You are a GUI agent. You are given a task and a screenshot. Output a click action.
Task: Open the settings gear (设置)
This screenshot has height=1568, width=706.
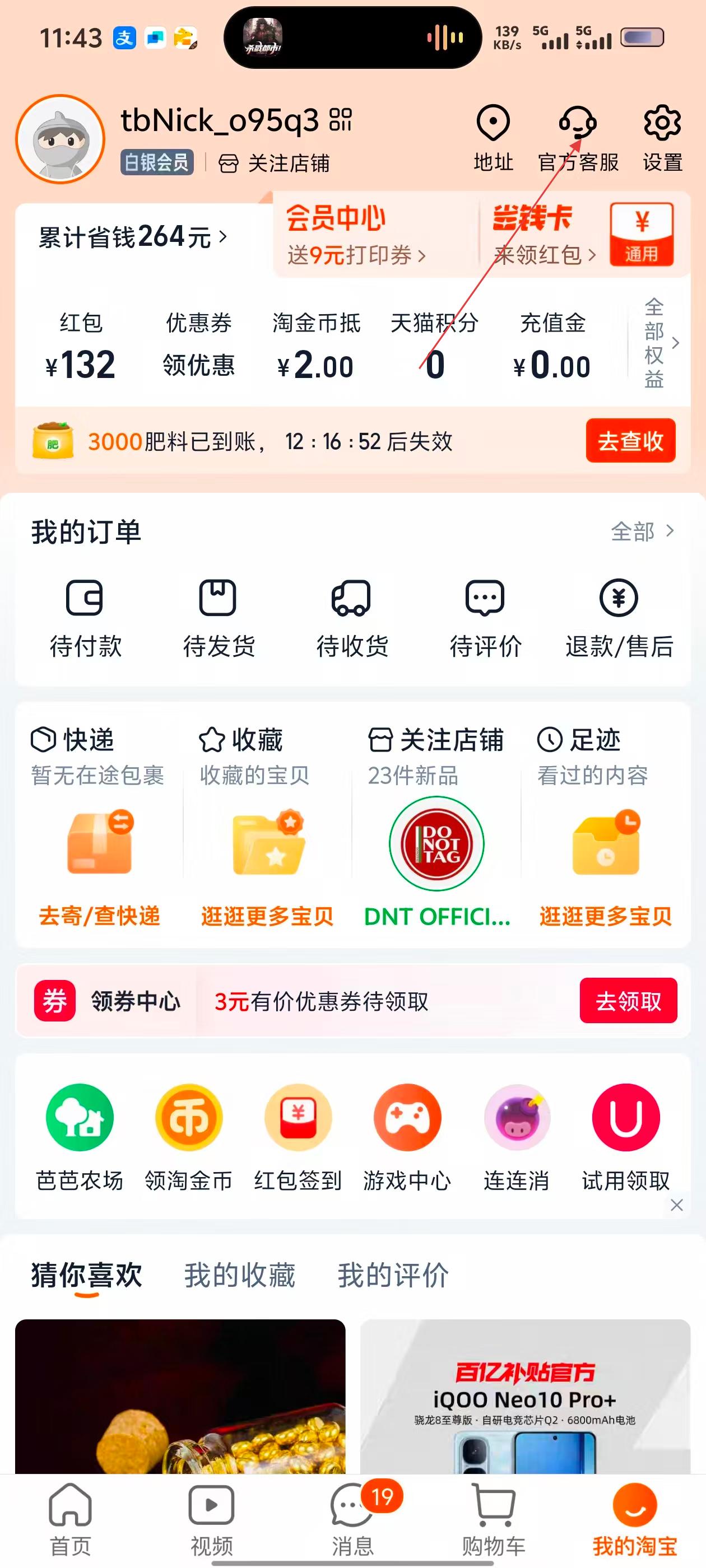(662, 138)
